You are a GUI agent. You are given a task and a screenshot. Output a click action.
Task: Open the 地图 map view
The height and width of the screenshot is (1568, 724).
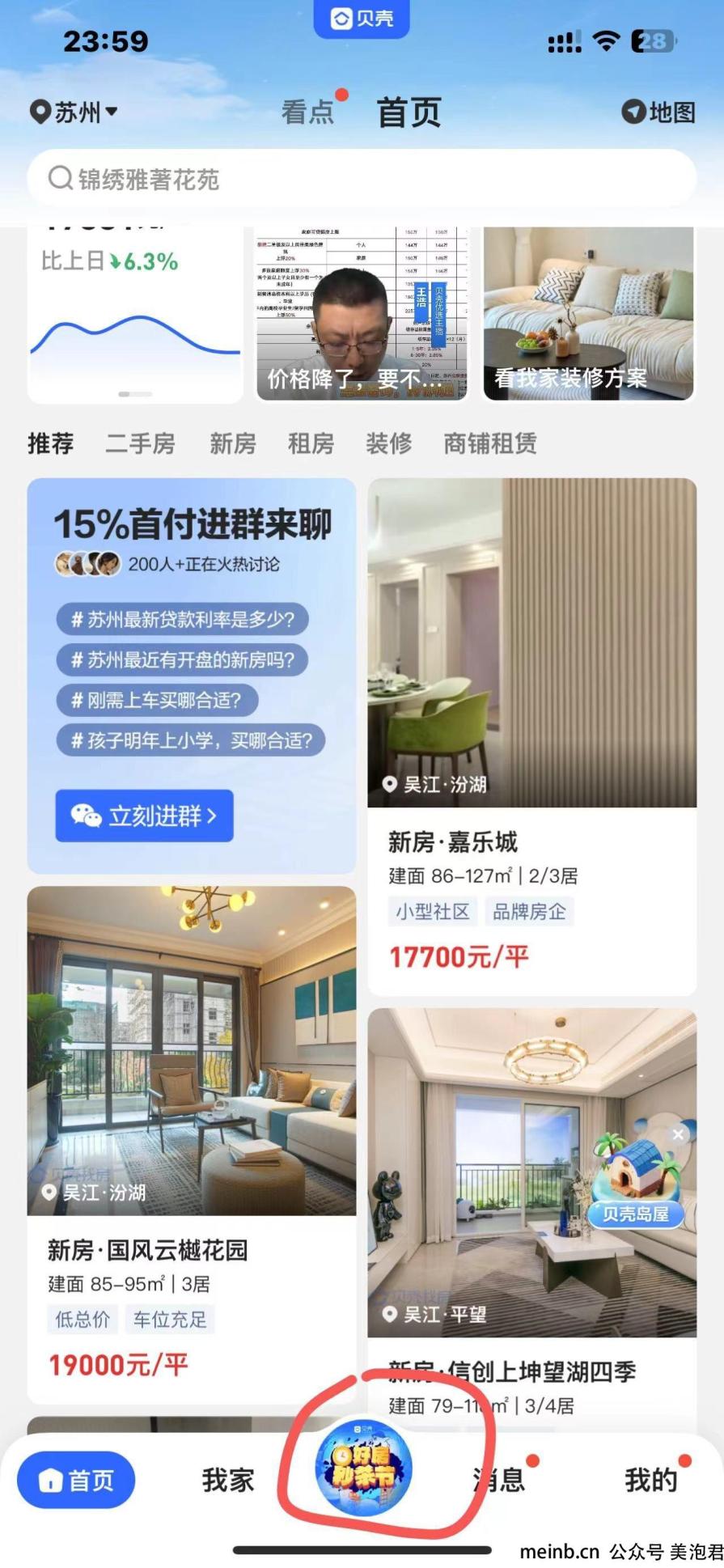tap(658, 112)
